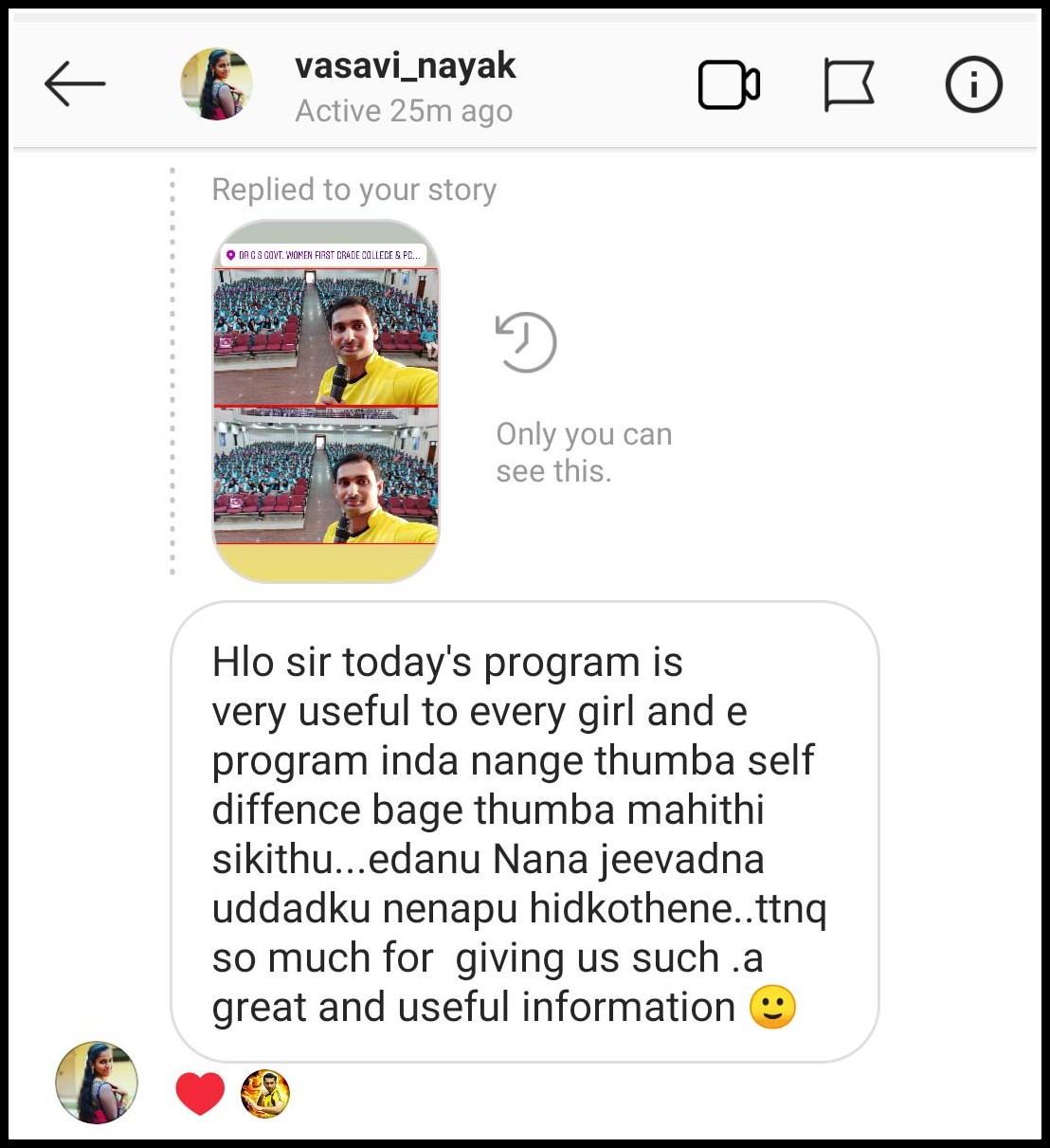Screen dimensions: 1050x1148
Task: View the story that was replied to
Action: [326, 400]
